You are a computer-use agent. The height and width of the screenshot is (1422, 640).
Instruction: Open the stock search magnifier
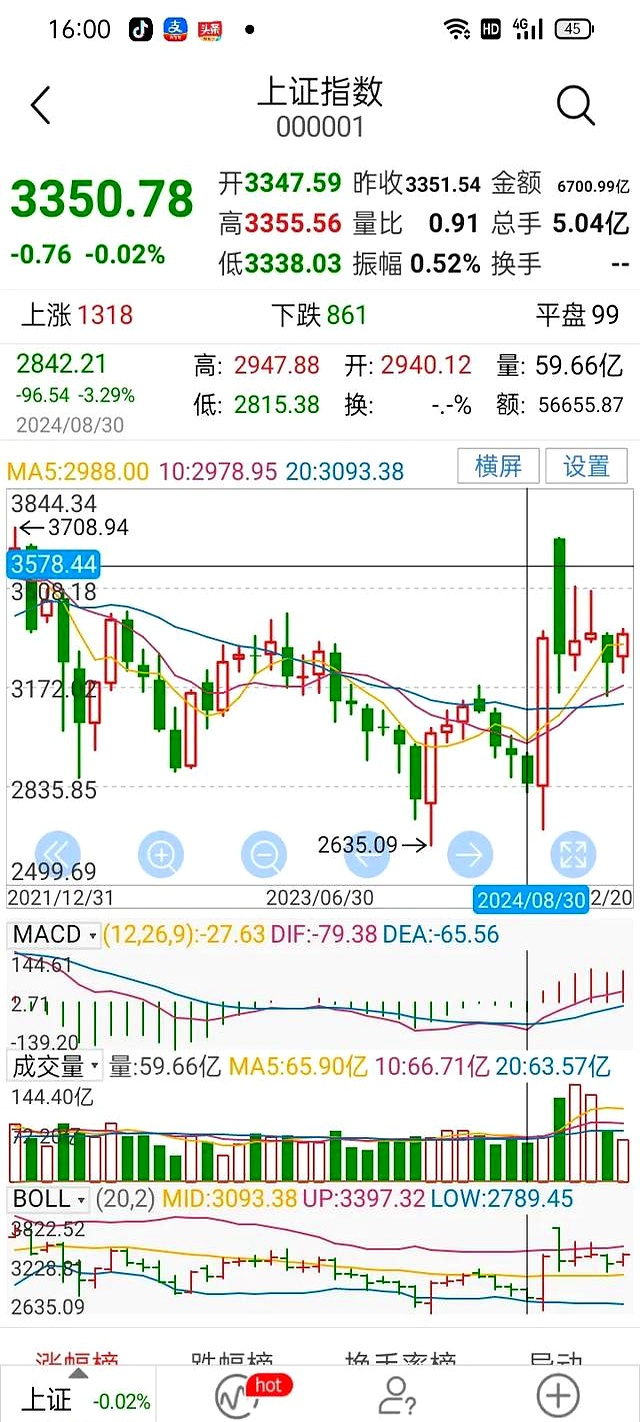point(575,105)
